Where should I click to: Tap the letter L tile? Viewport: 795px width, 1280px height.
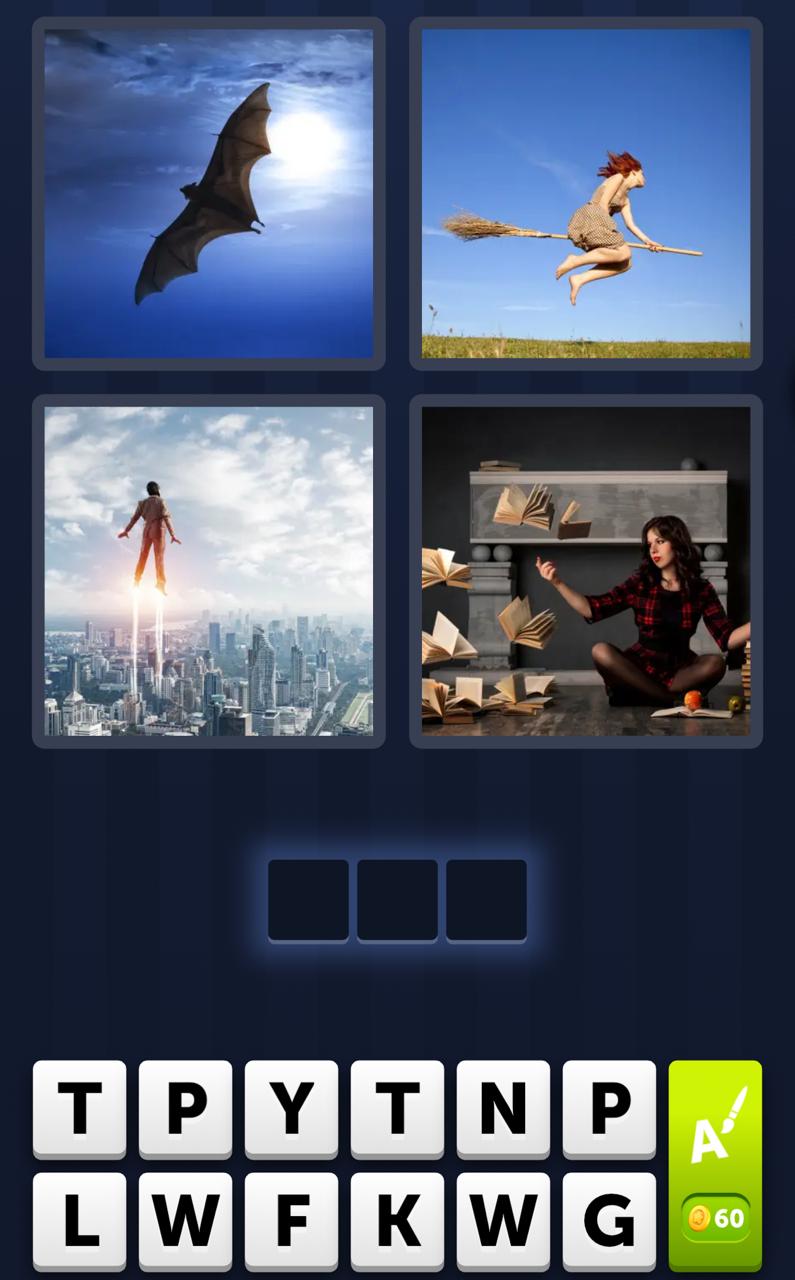79,1220
